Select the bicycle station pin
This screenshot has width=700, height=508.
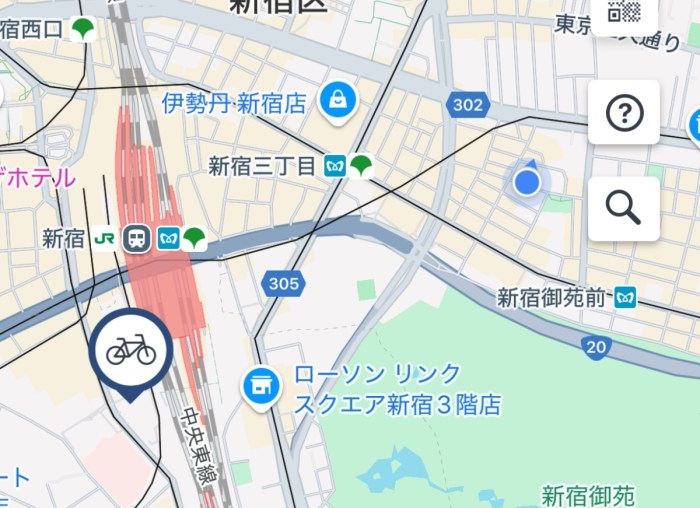click(131, 350)
